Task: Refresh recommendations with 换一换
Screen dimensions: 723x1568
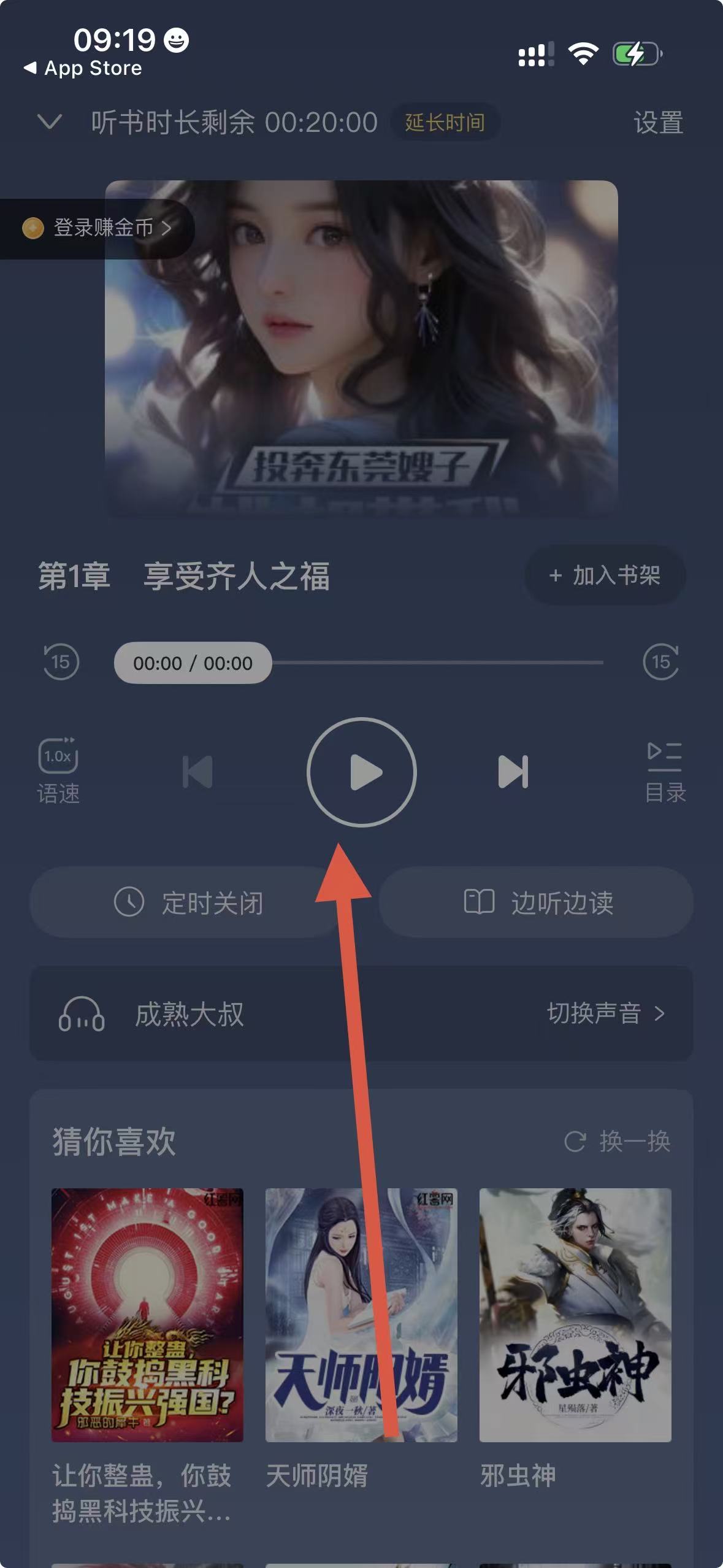Action: point(617,1142)
